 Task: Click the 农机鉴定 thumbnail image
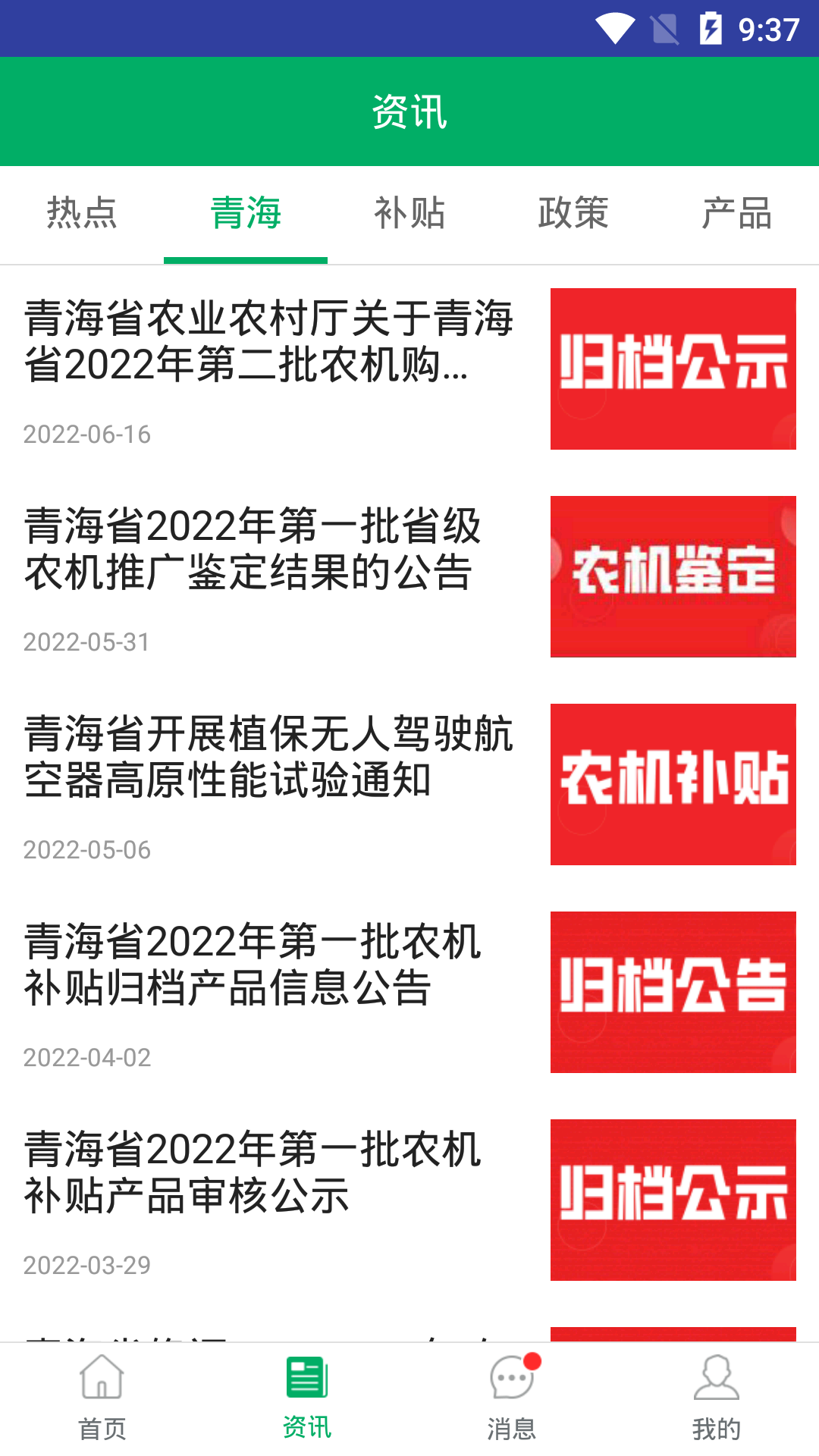(673, 577)
